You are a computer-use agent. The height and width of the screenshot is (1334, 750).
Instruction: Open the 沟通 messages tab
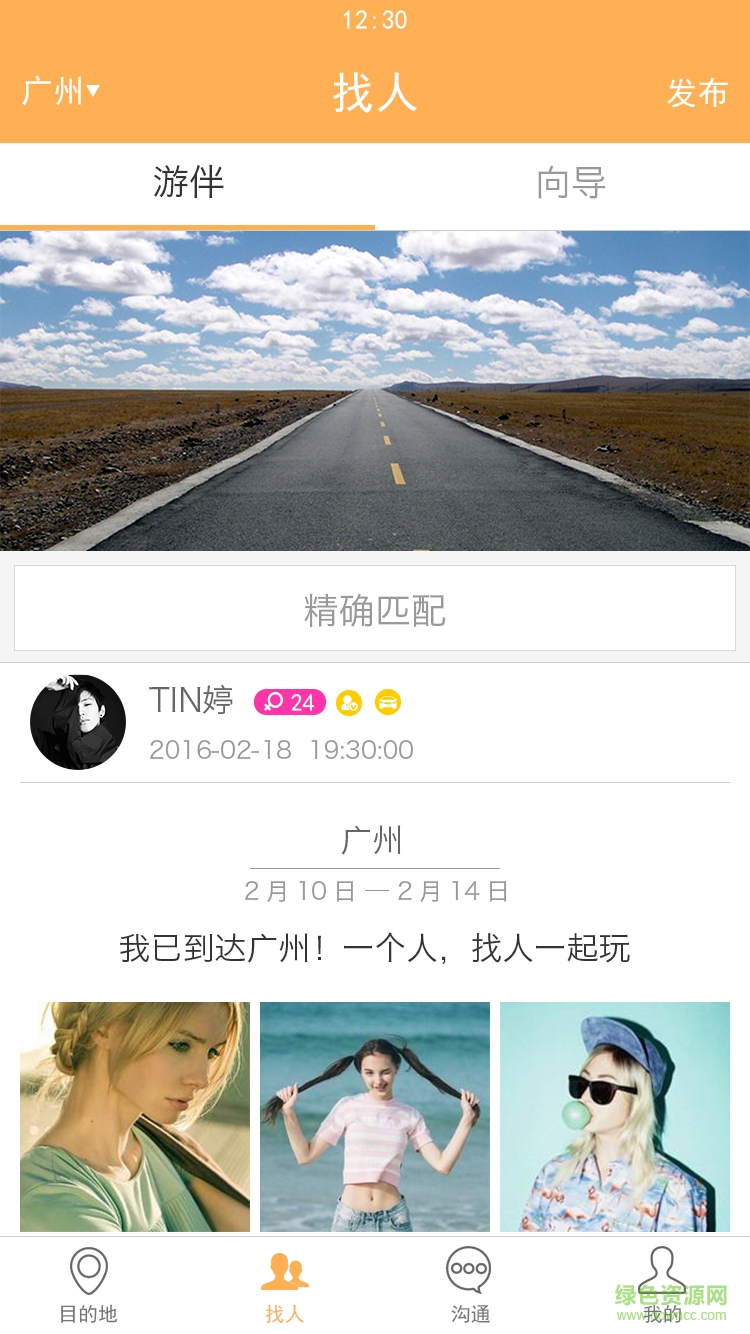pyautogui.click(x=469, y=1286)
